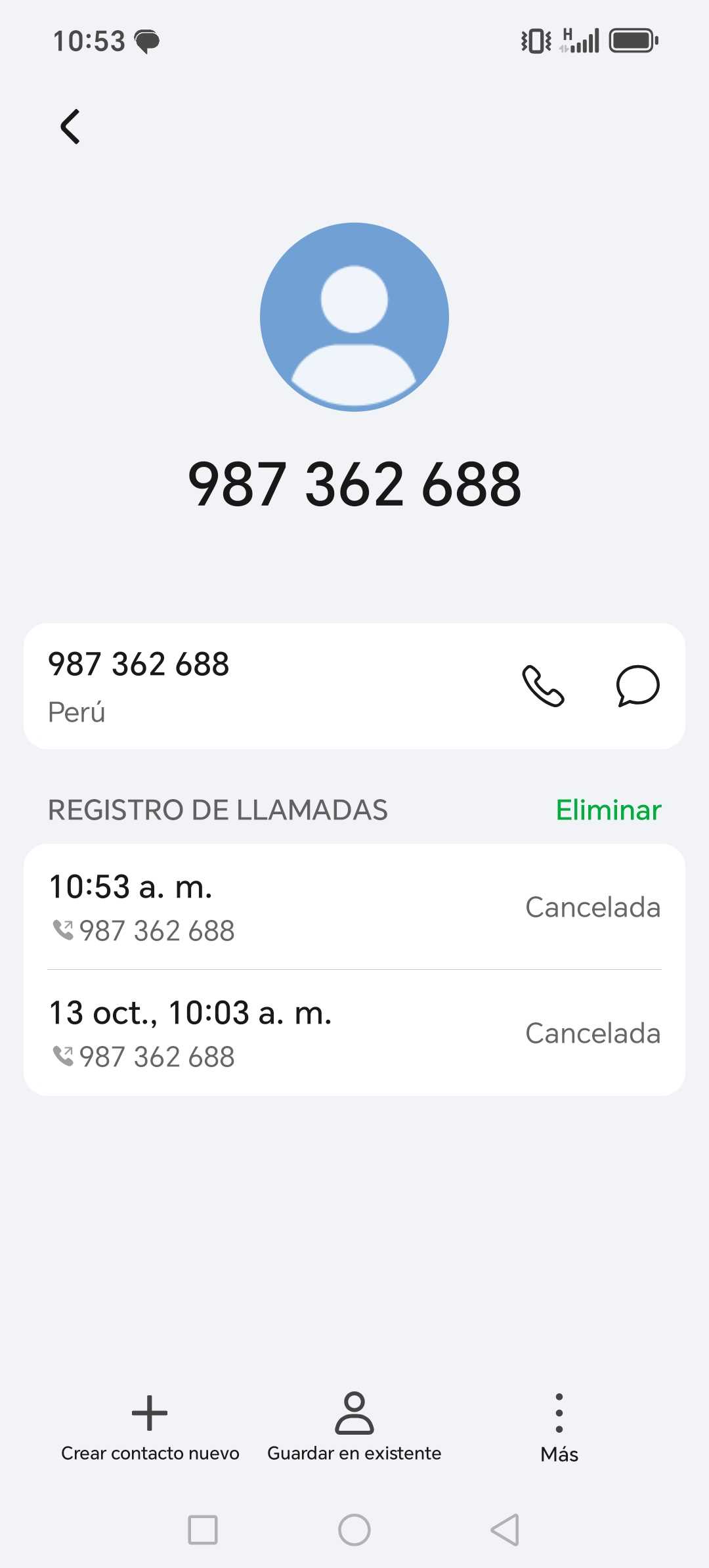Open the 13 oct. call entry
The image size is (709, 1568).
[x=354, y=1034]
